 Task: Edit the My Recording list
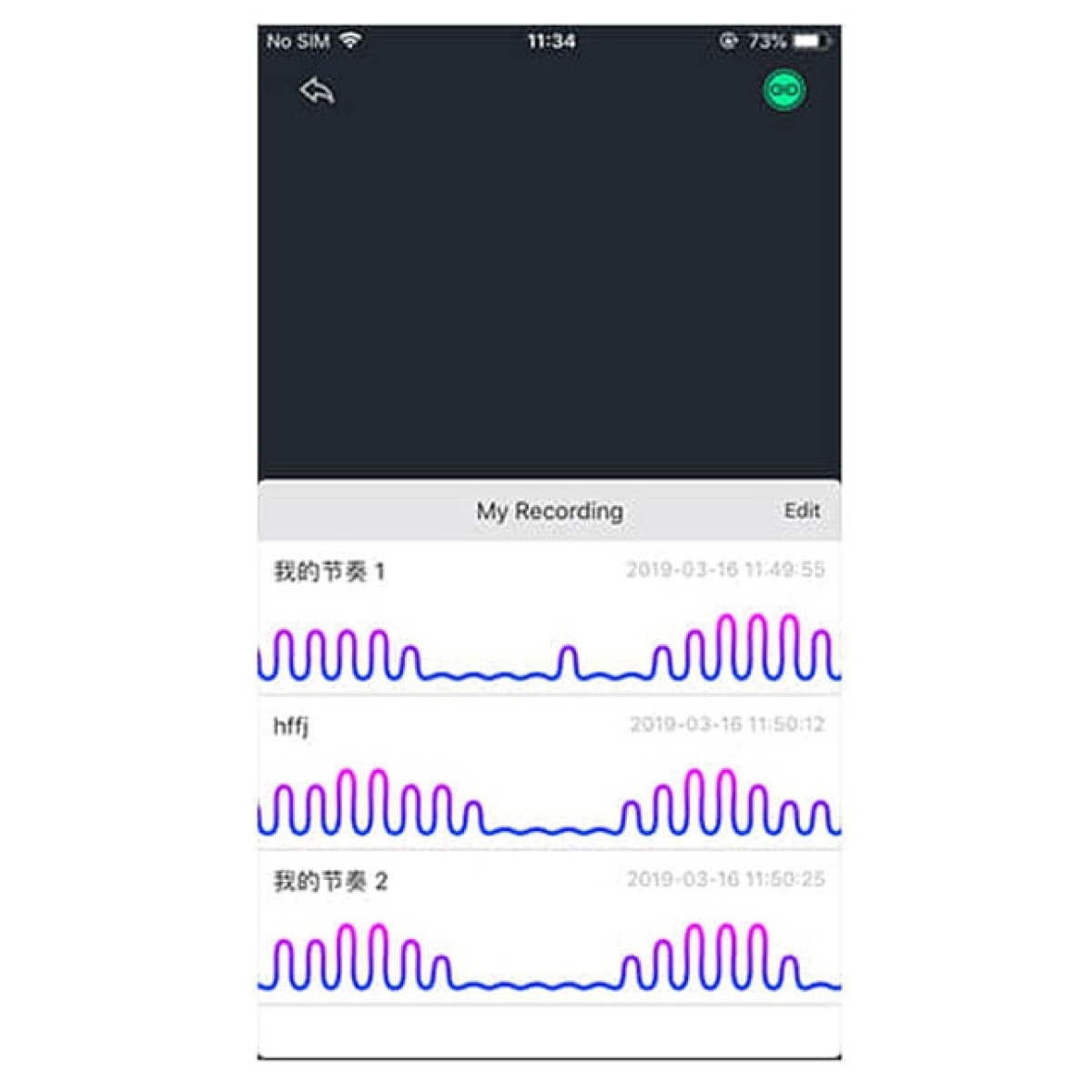point(802,511)
